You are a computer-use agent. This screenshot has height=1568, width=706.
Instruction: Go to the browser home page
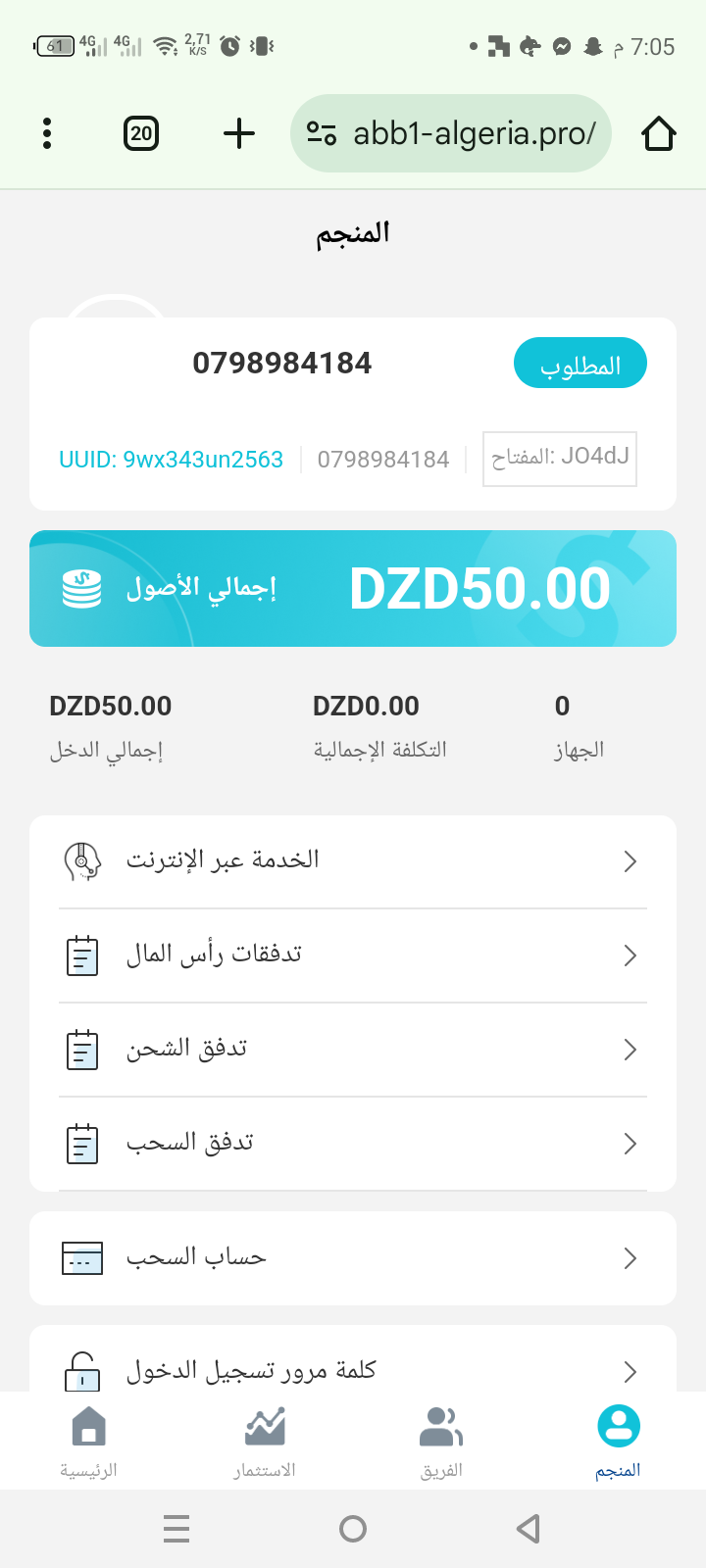(659, 133)
